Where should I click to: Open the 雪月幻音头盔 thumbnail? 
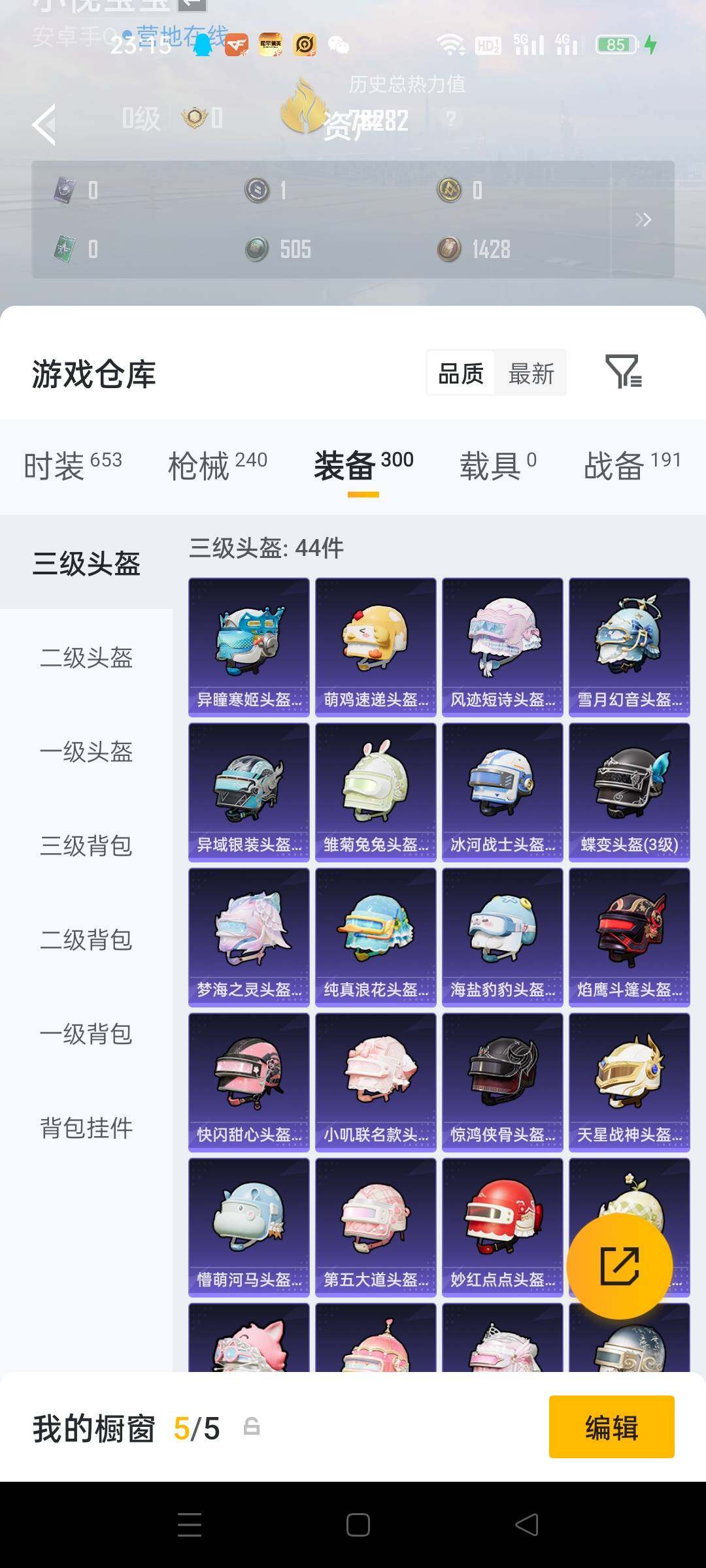click(629, 644)
